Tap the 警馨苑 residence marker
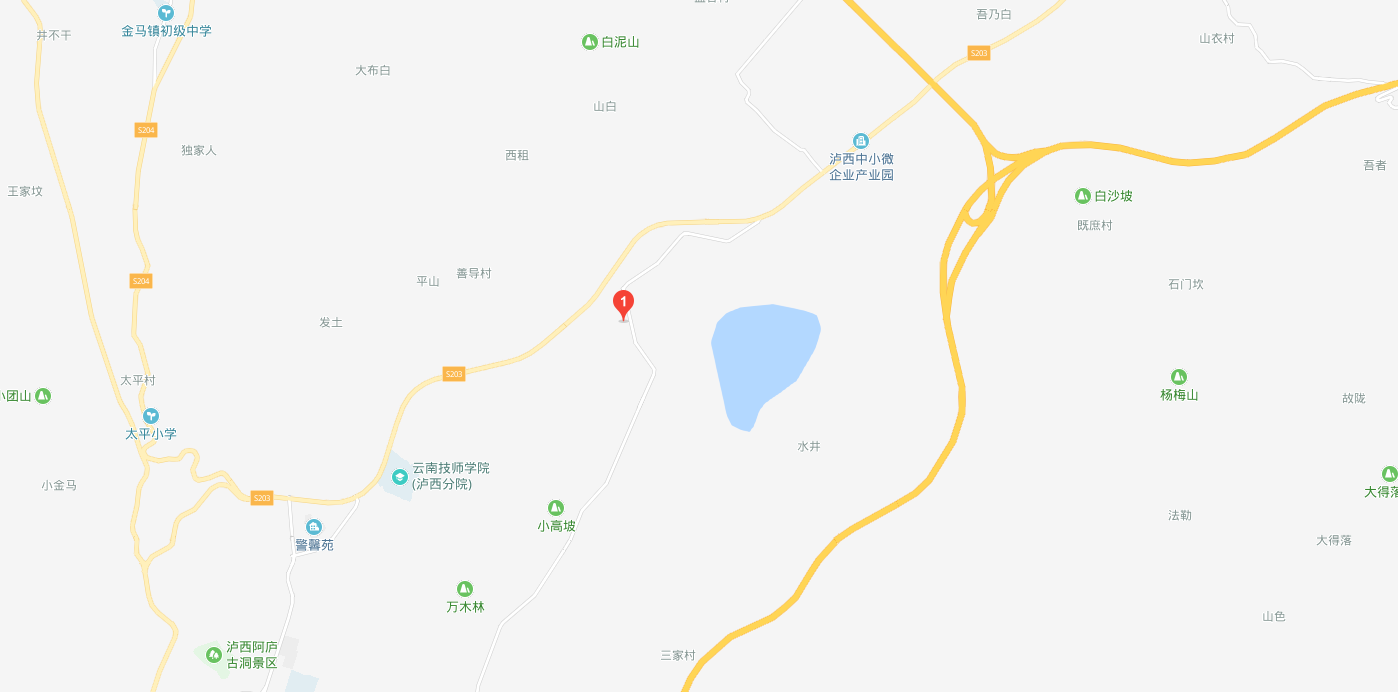Image resolution: width=1398 pixels, height=692 pixels. click(x=314, y=527)
